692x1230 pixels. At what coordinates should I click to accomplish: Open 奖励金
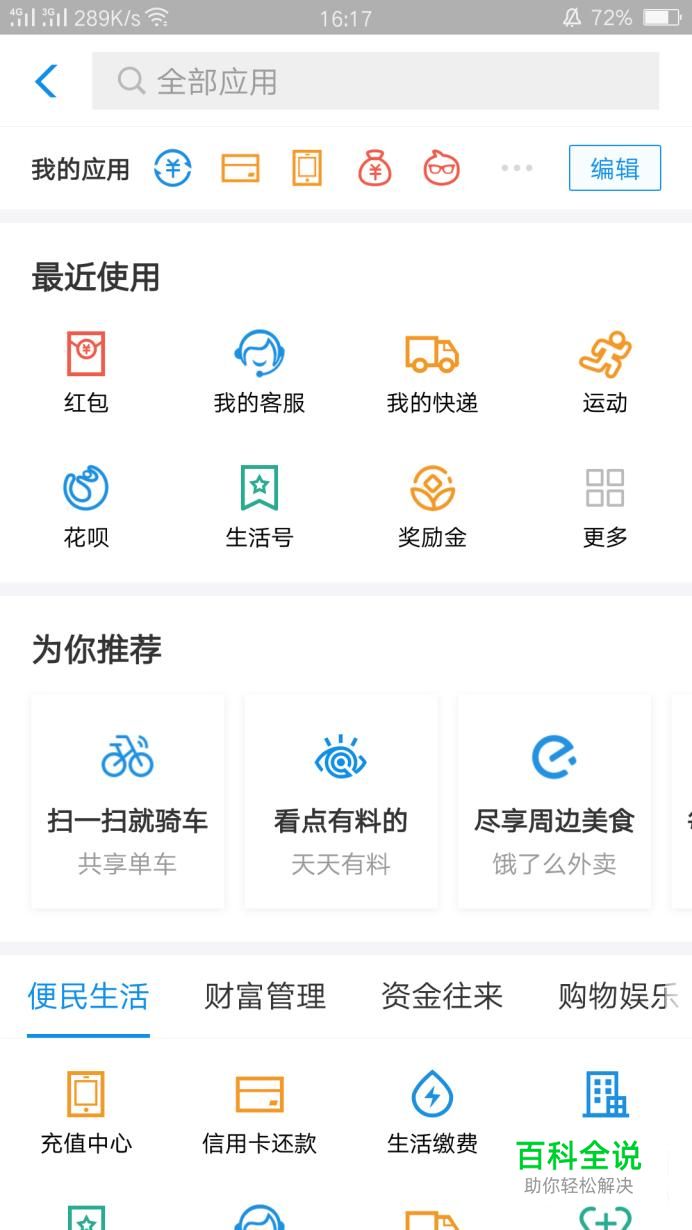(432, 507)
